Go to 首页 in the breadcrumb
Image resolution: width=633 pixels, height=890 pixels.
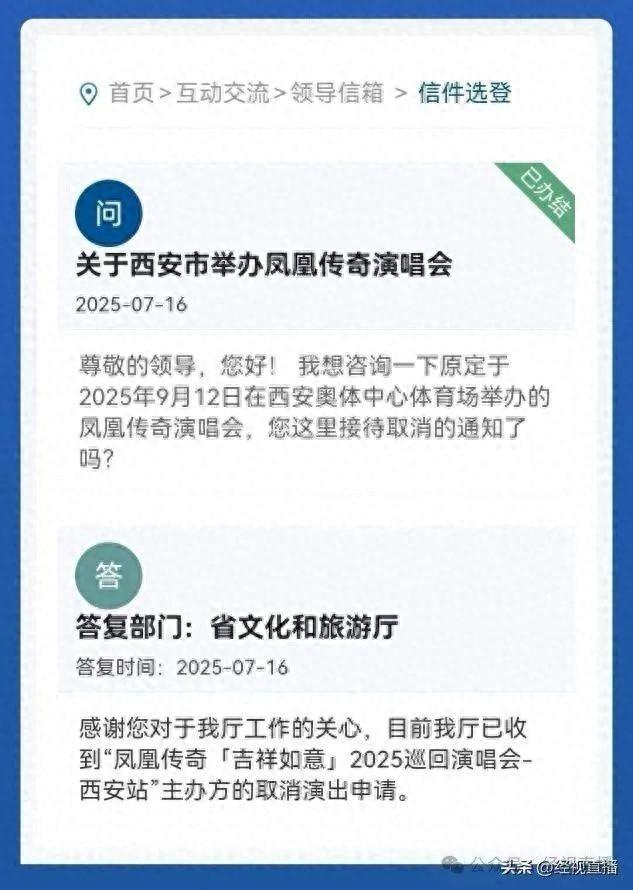131,94
